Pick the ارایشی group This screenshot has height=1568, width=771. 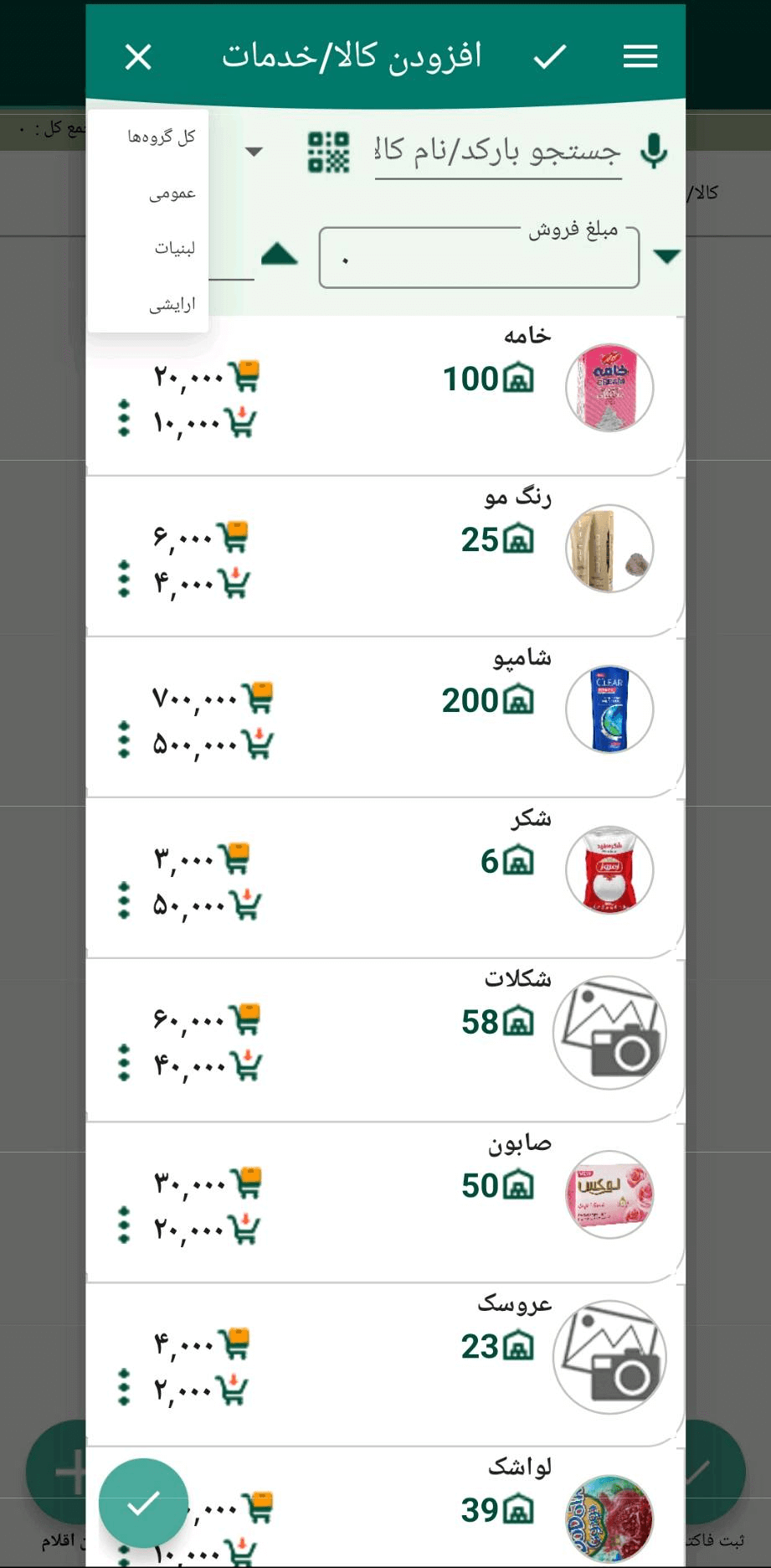(172, 304)
